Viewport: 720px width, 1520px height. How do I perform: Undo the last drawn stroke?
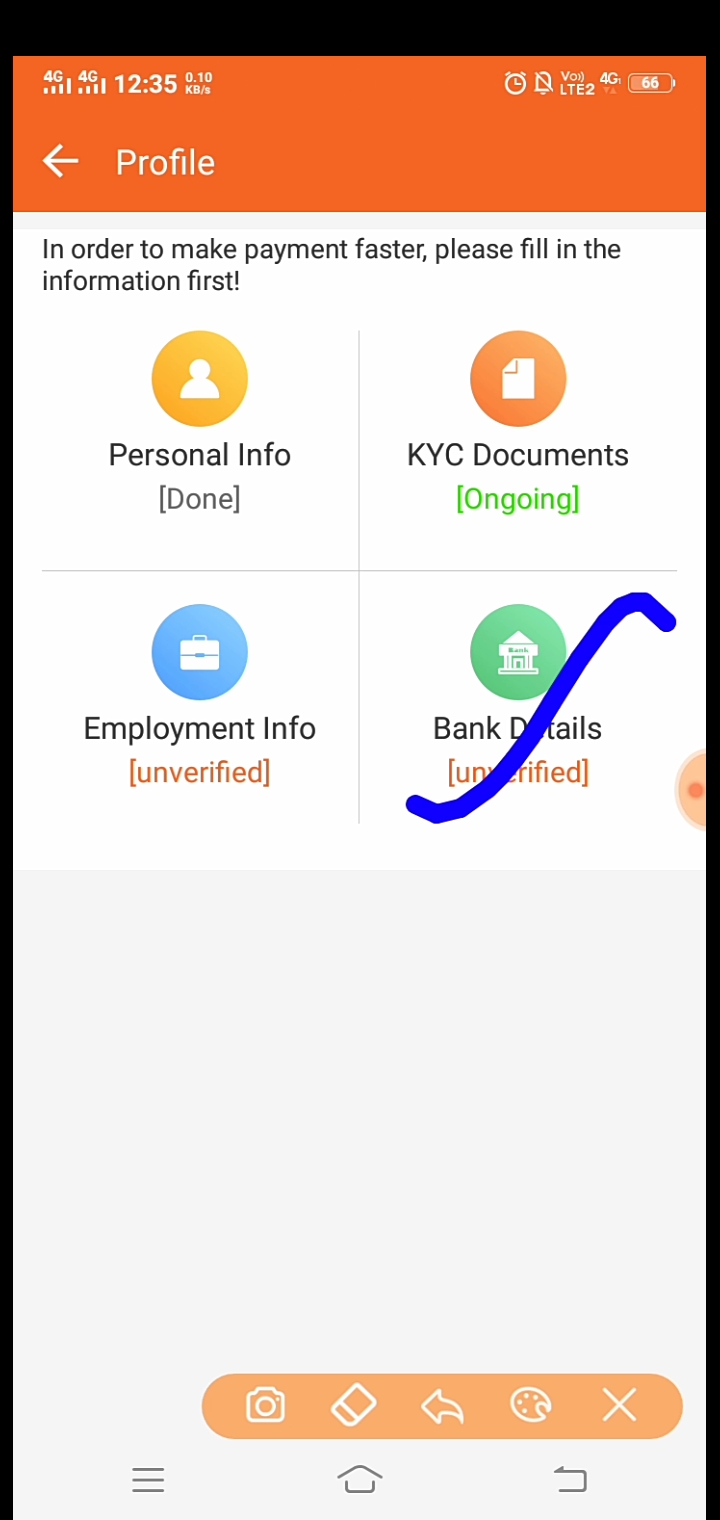(x=442, y=1405)
